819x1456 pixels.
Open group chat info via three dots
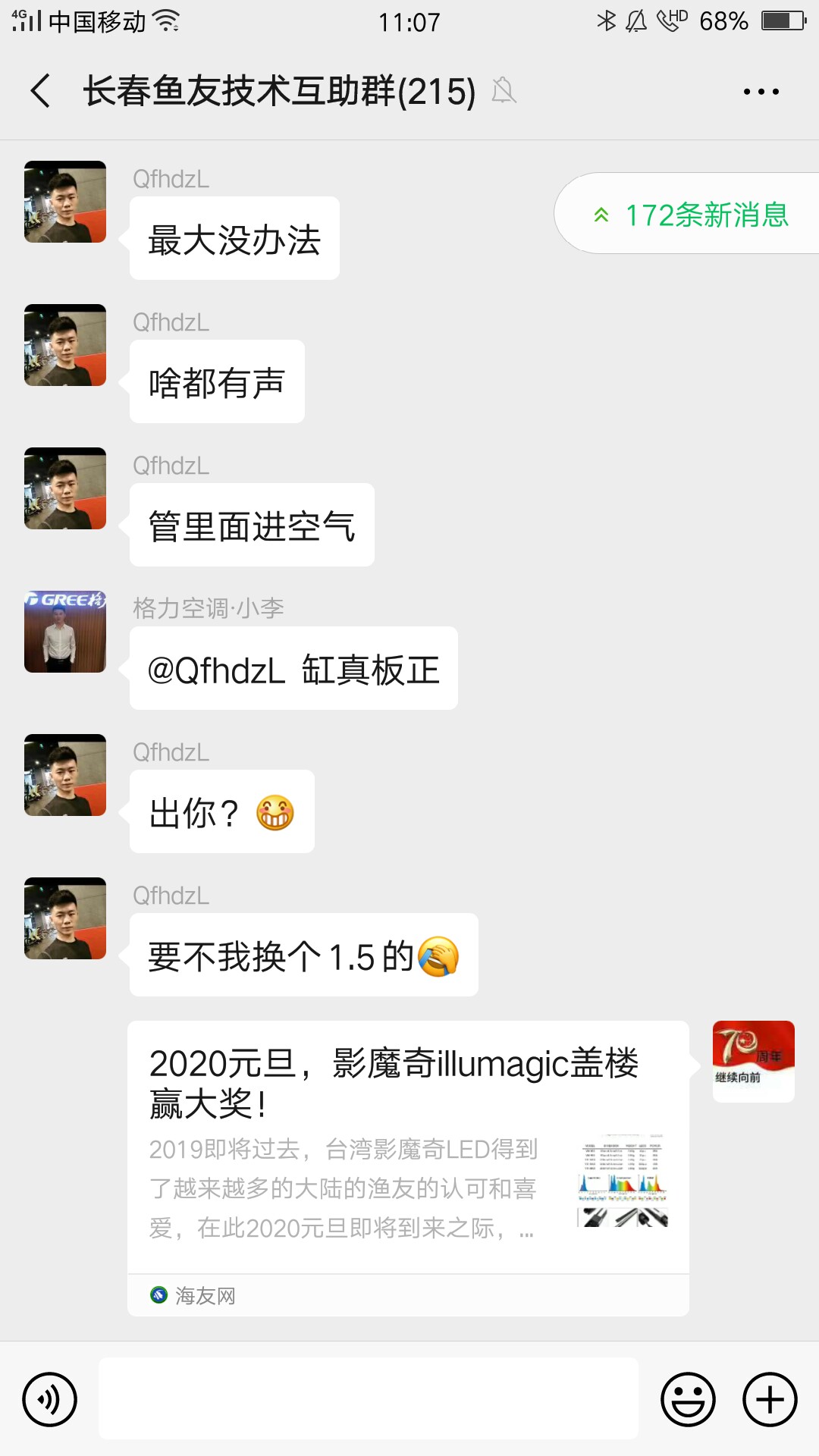pos(761,92)
